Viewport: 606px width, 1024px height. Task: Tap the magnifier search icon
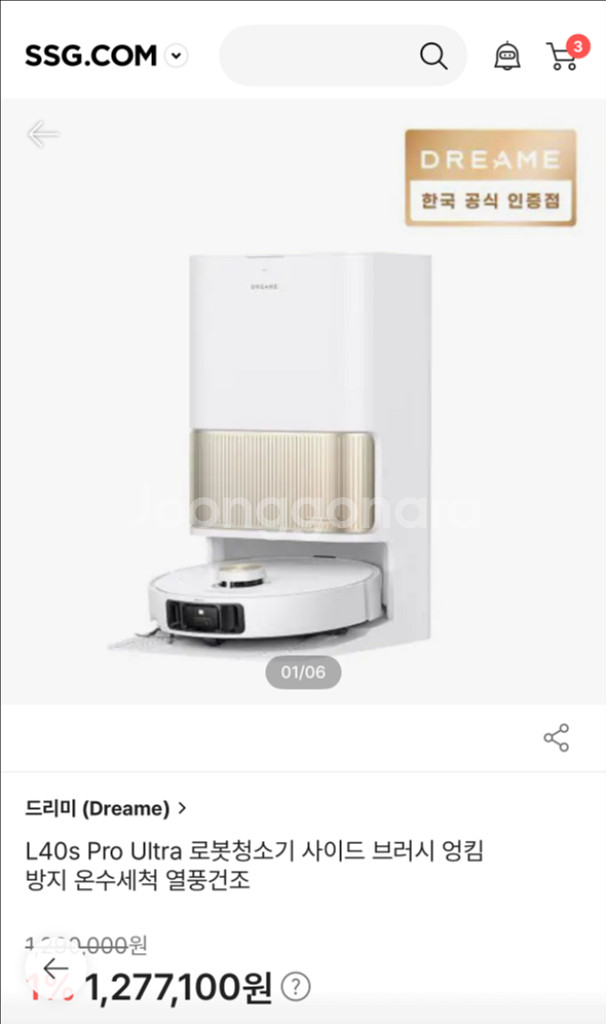coord(433,56)
